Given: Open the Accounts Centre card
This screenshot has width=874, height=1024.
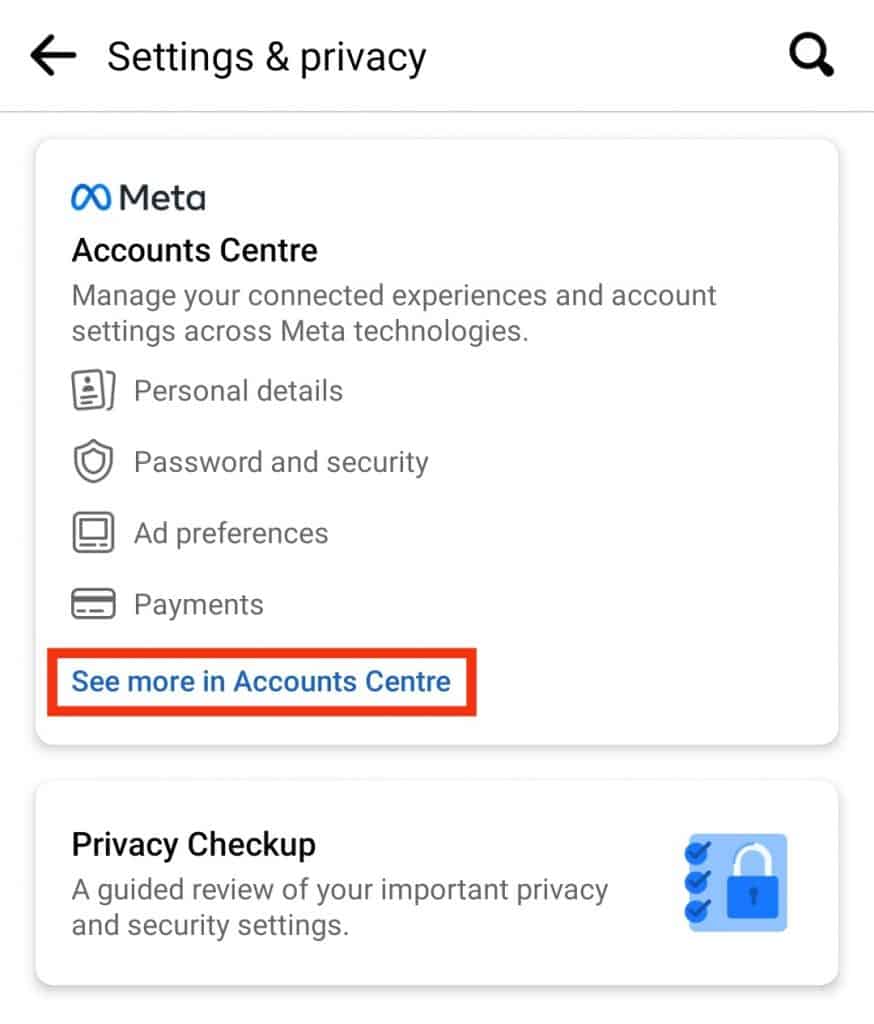Looking at the screenshot, I should (437, 430).
